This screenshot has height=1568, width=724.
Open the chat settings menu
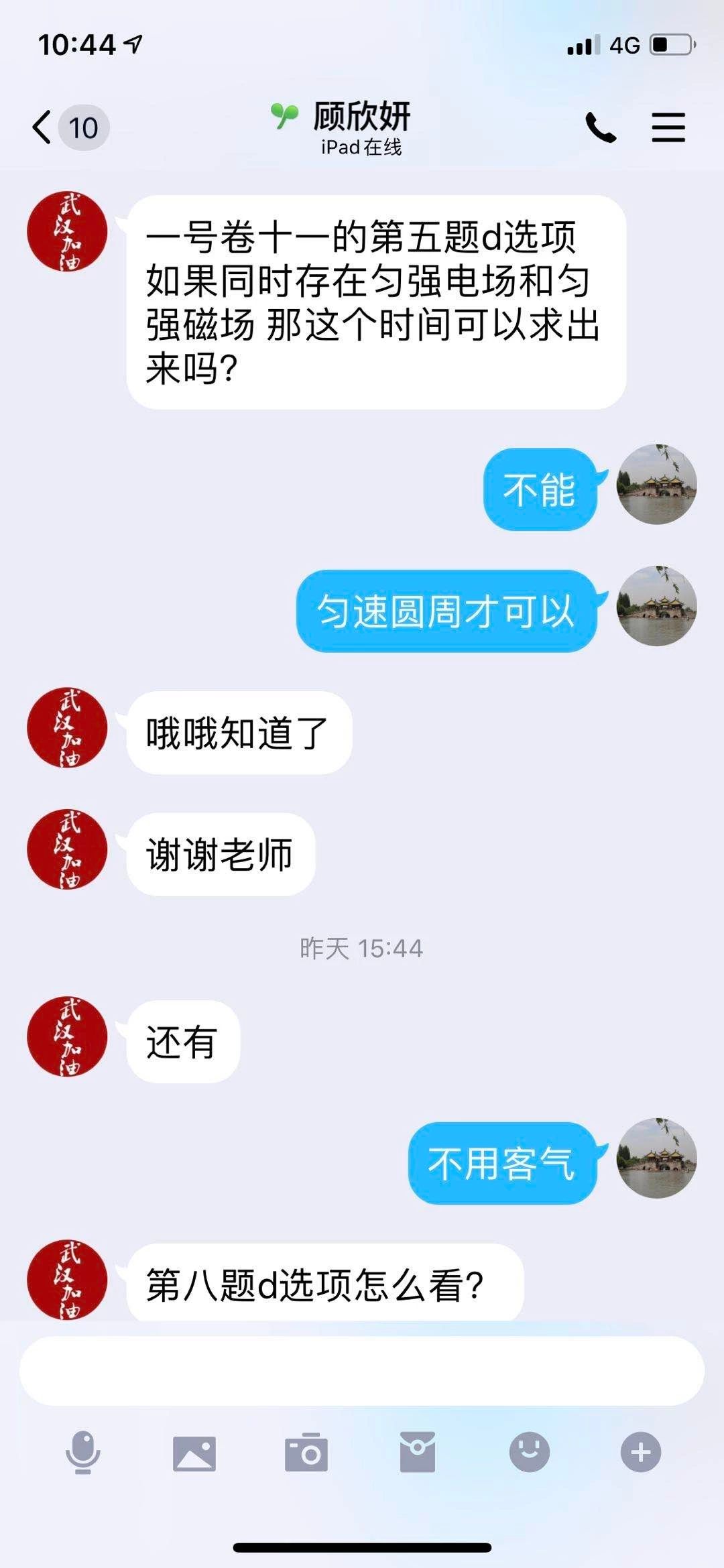[x=668, y=127]
